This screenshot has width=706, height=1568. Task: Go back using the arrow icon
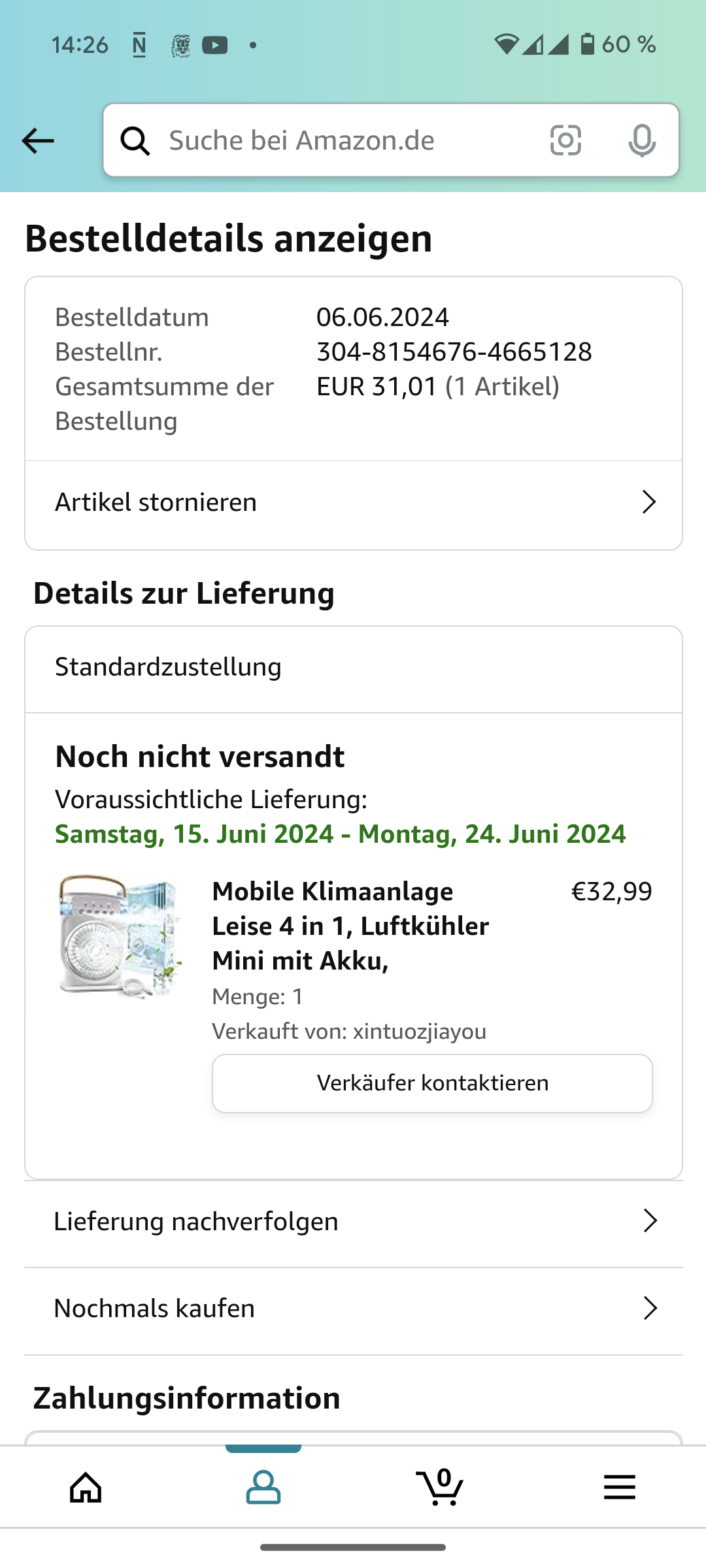pos(38,140)
